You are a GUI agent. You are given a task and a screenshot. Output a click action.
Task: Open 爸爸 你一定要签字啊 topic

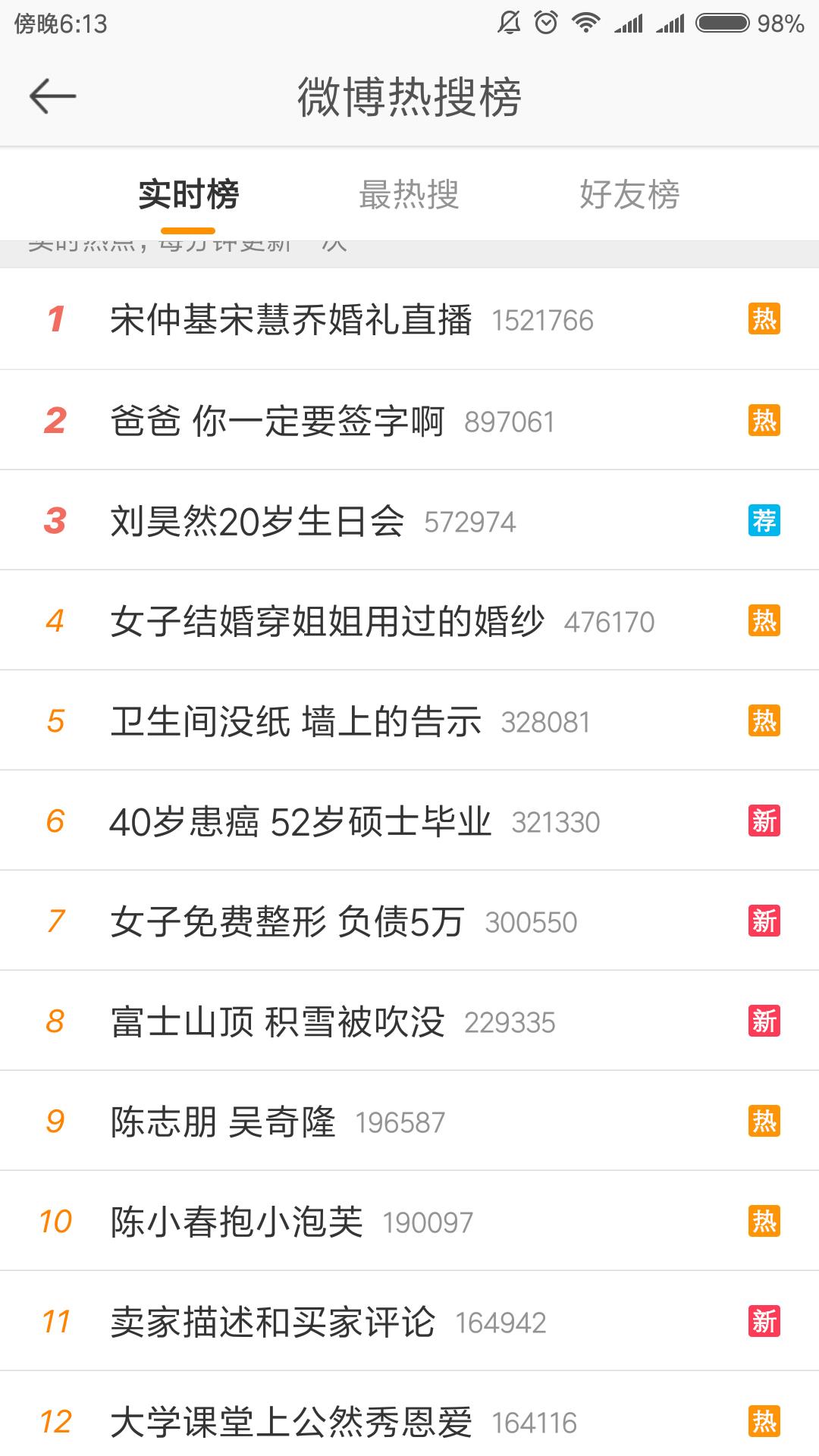click(409, 420)
